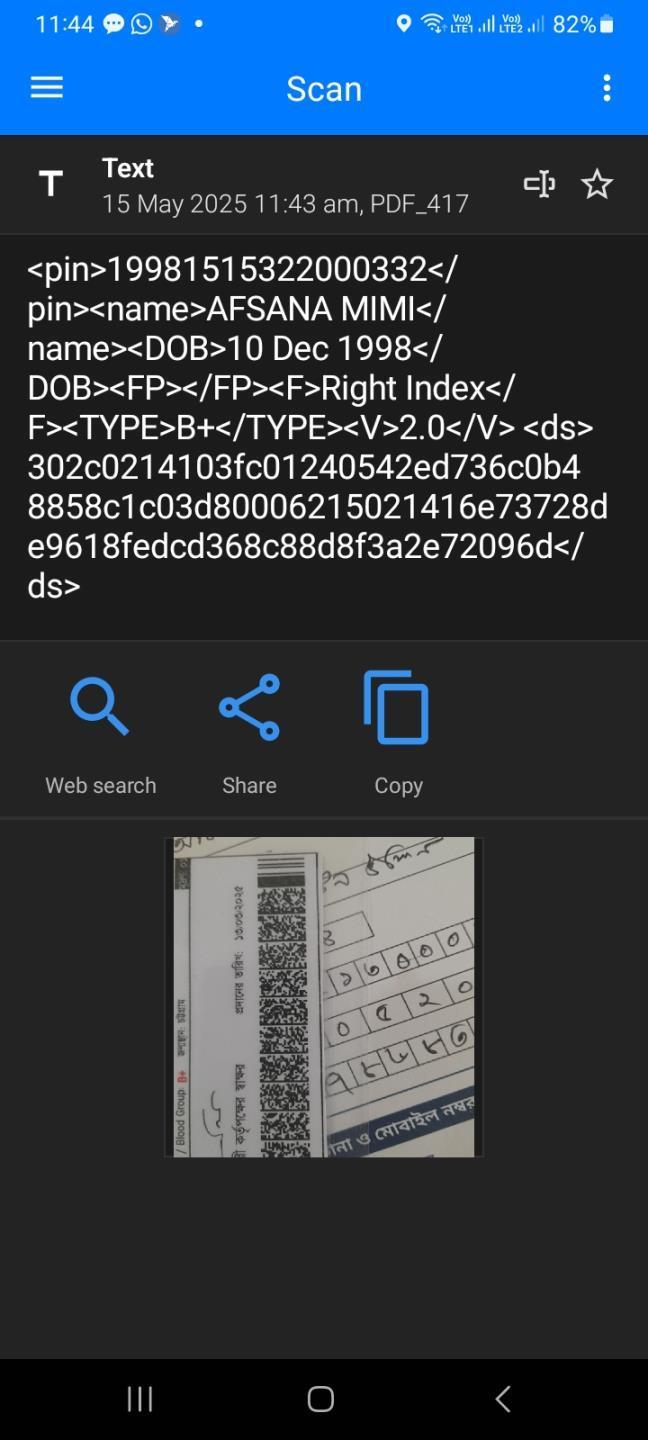Go back using the system back button

[x=503, y=1399]
